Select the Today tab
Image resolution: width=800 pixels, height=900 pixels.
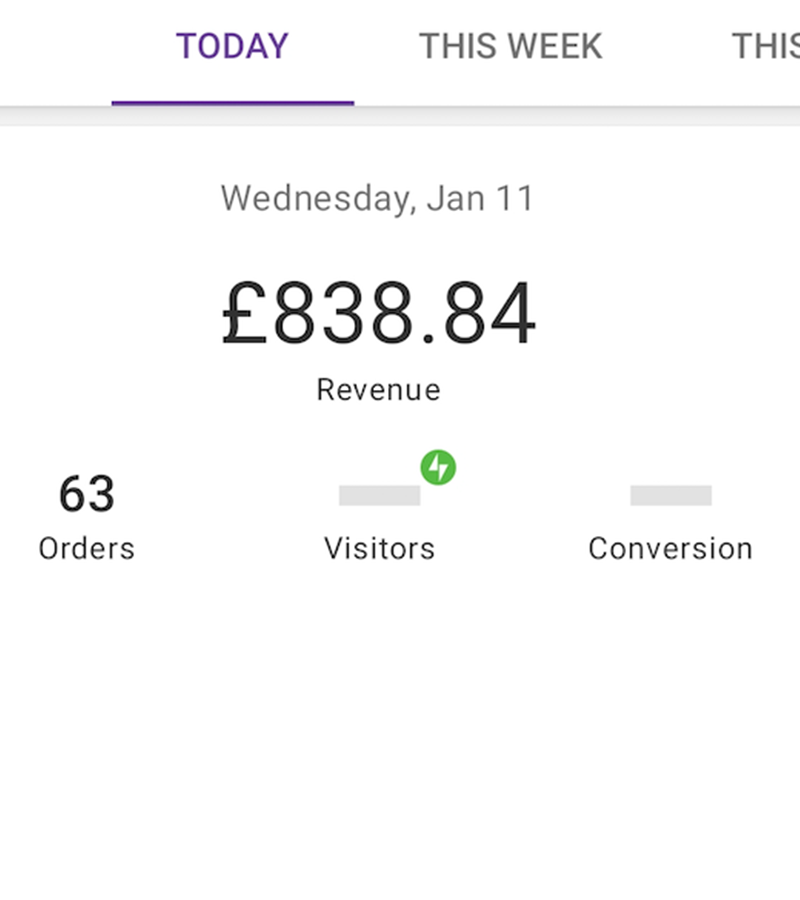click(x=232, y=47)
